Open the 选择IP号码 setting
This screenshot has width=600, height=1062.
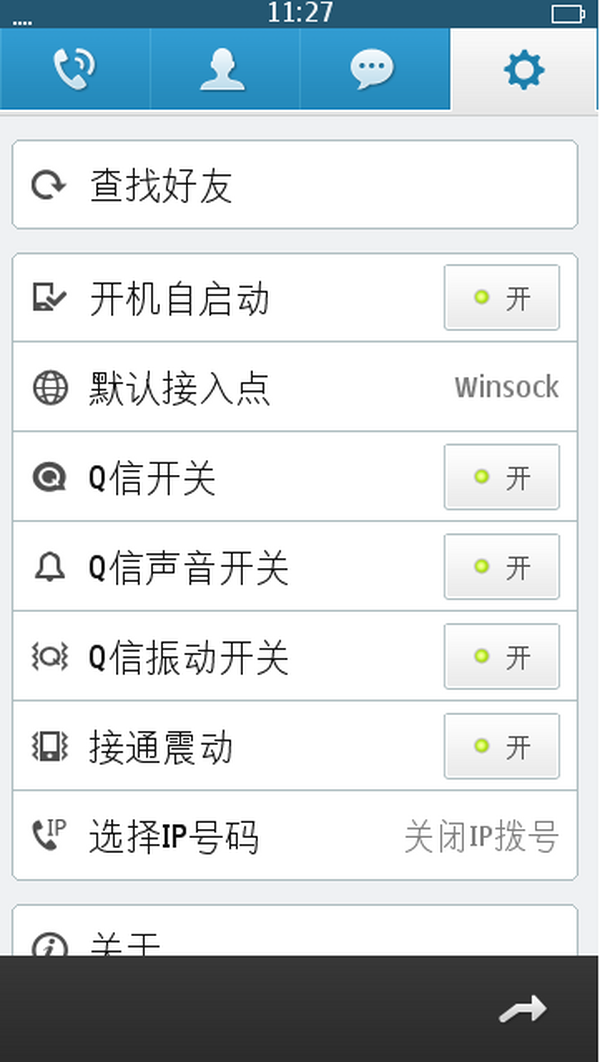click(295, 836)
